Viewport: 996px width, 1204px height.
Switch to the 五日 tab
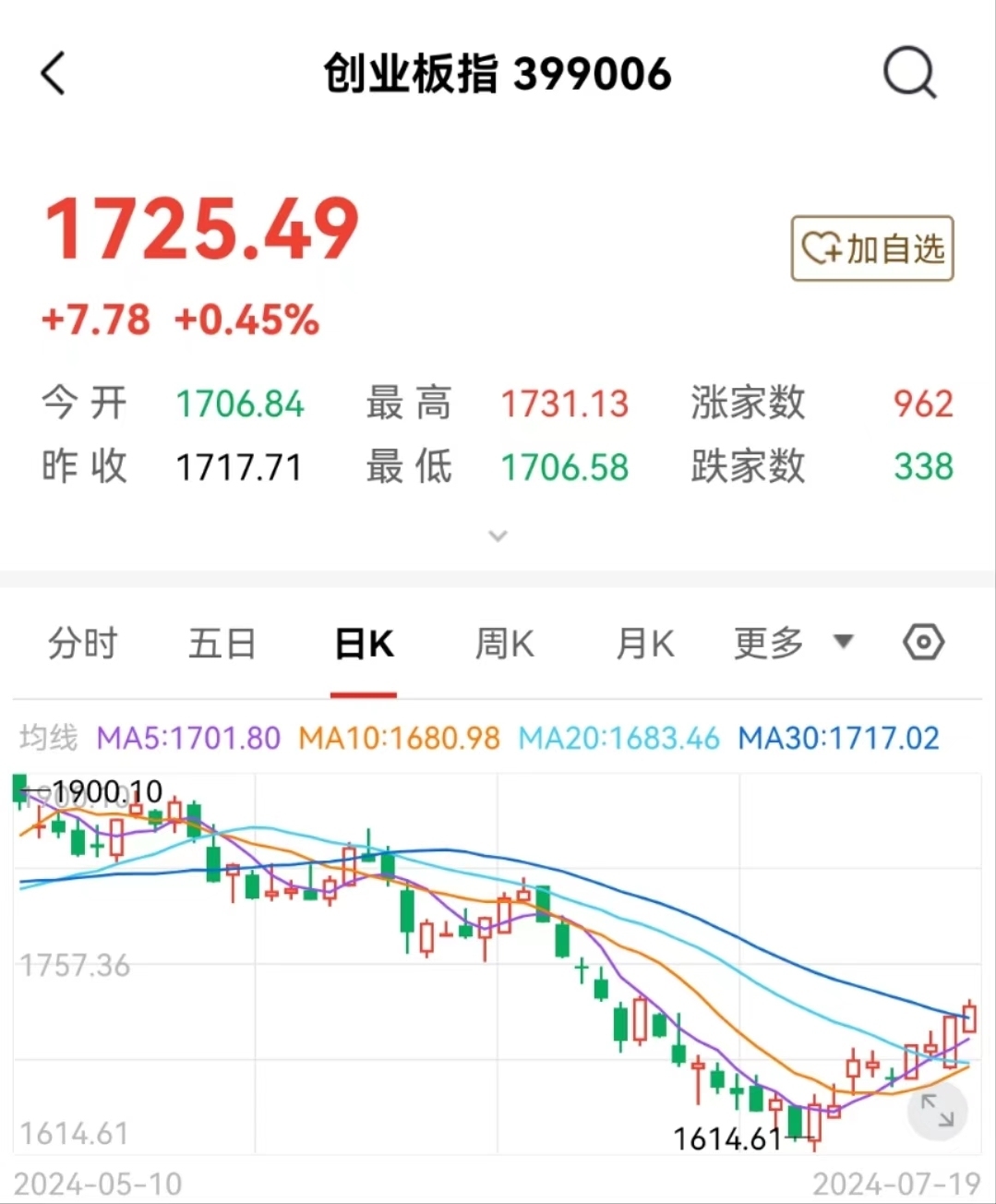tap(222, 643)
